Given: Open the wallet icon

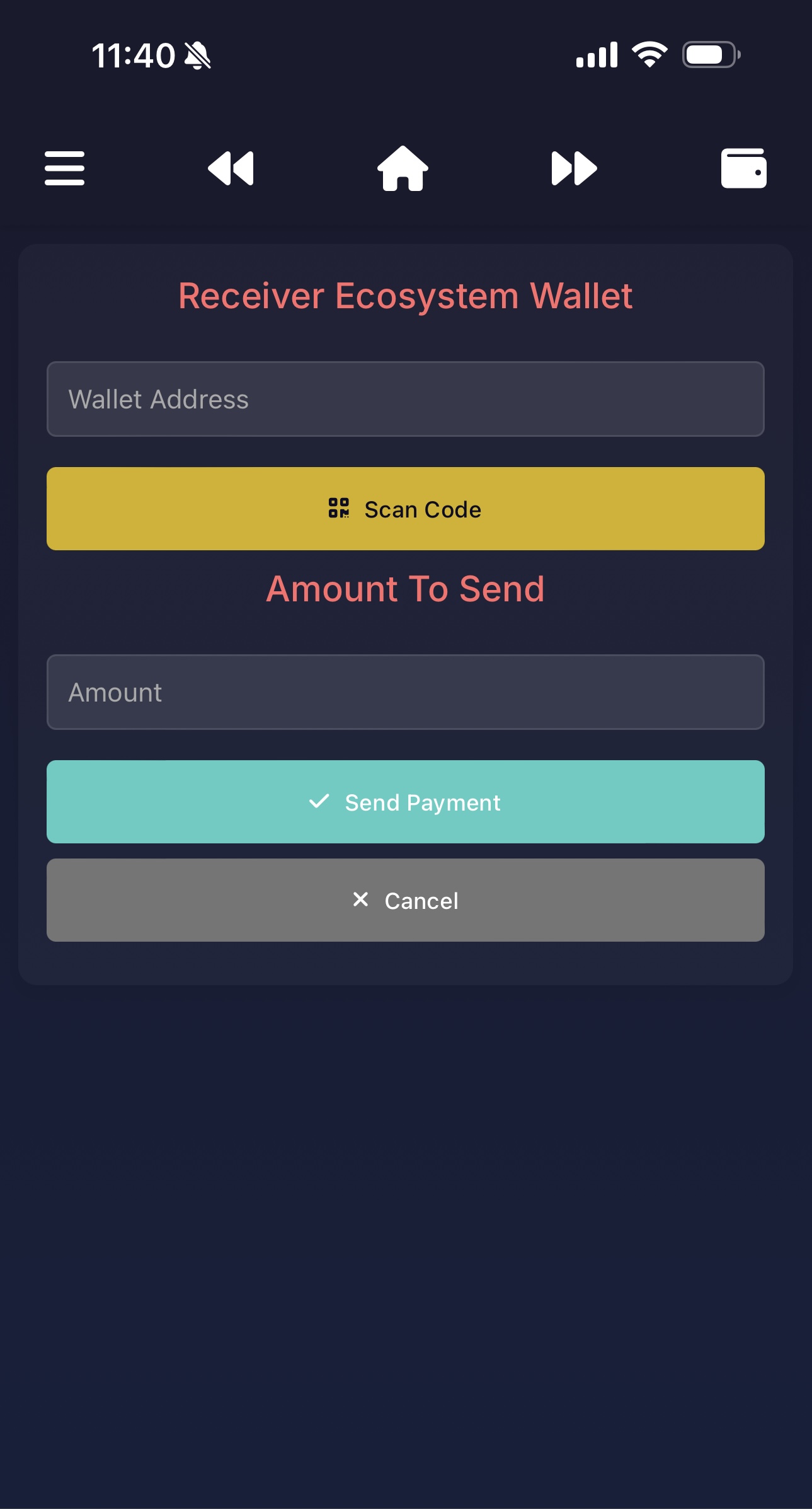Looking at the screenshot, I should [744, 168].
